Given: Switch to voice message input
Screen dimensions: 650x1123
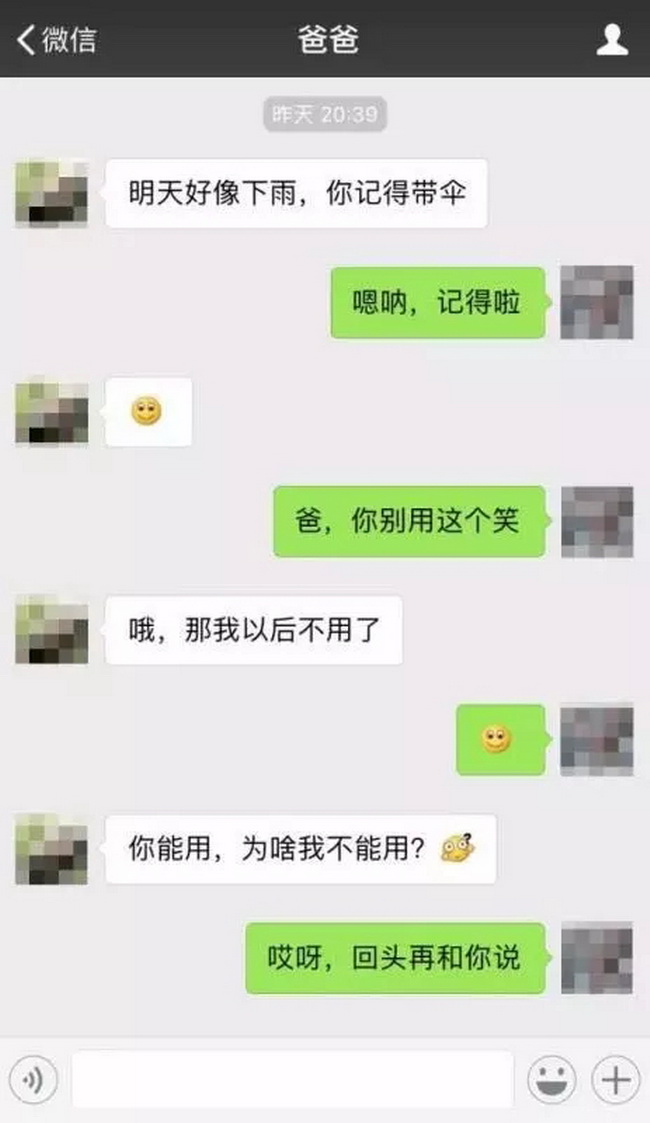Looking at the screenshot, I should [x=34, y=1080].
